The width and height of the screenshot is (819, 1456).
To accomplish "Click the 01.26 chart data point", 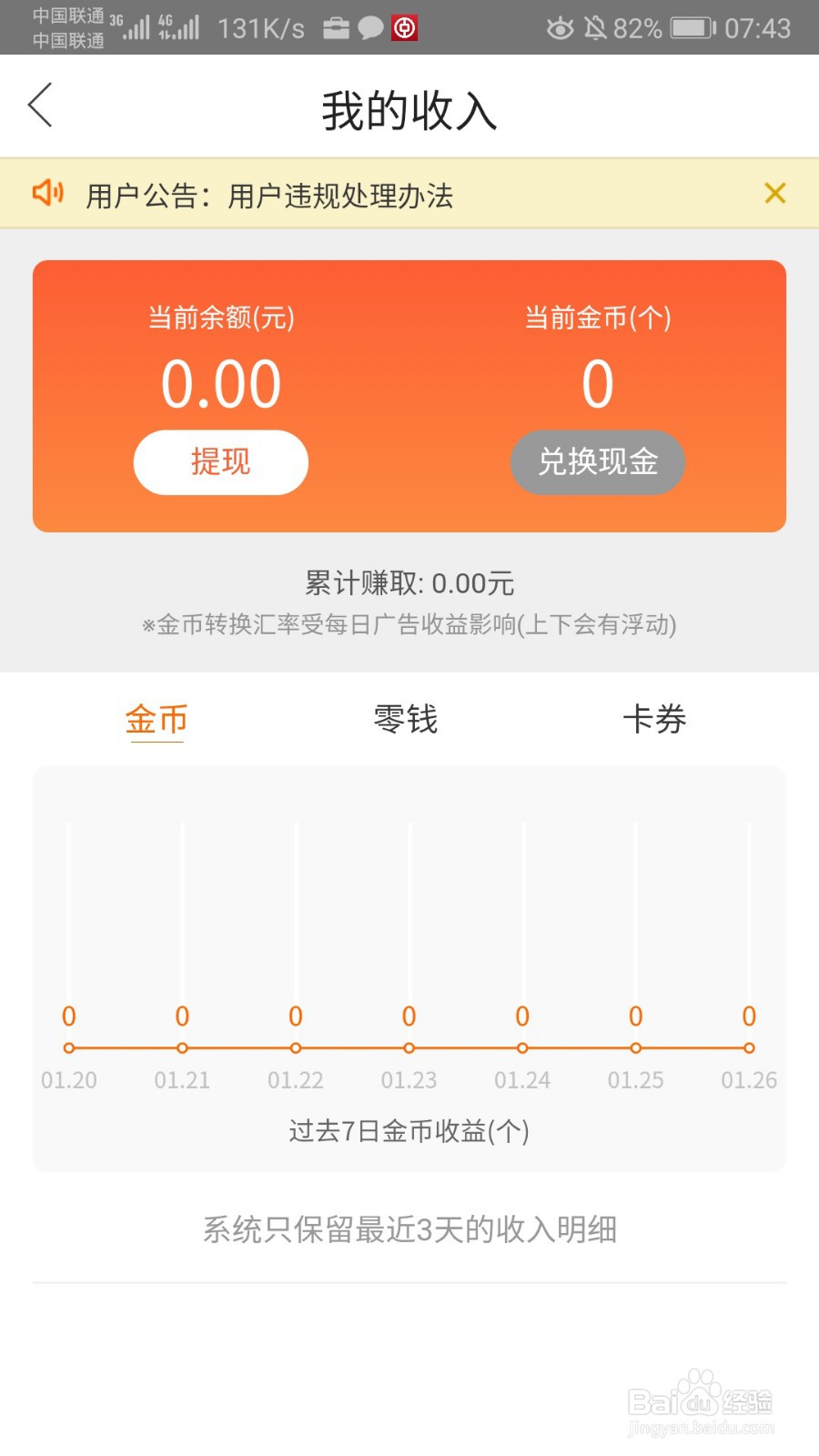I will click(749, 1048).
